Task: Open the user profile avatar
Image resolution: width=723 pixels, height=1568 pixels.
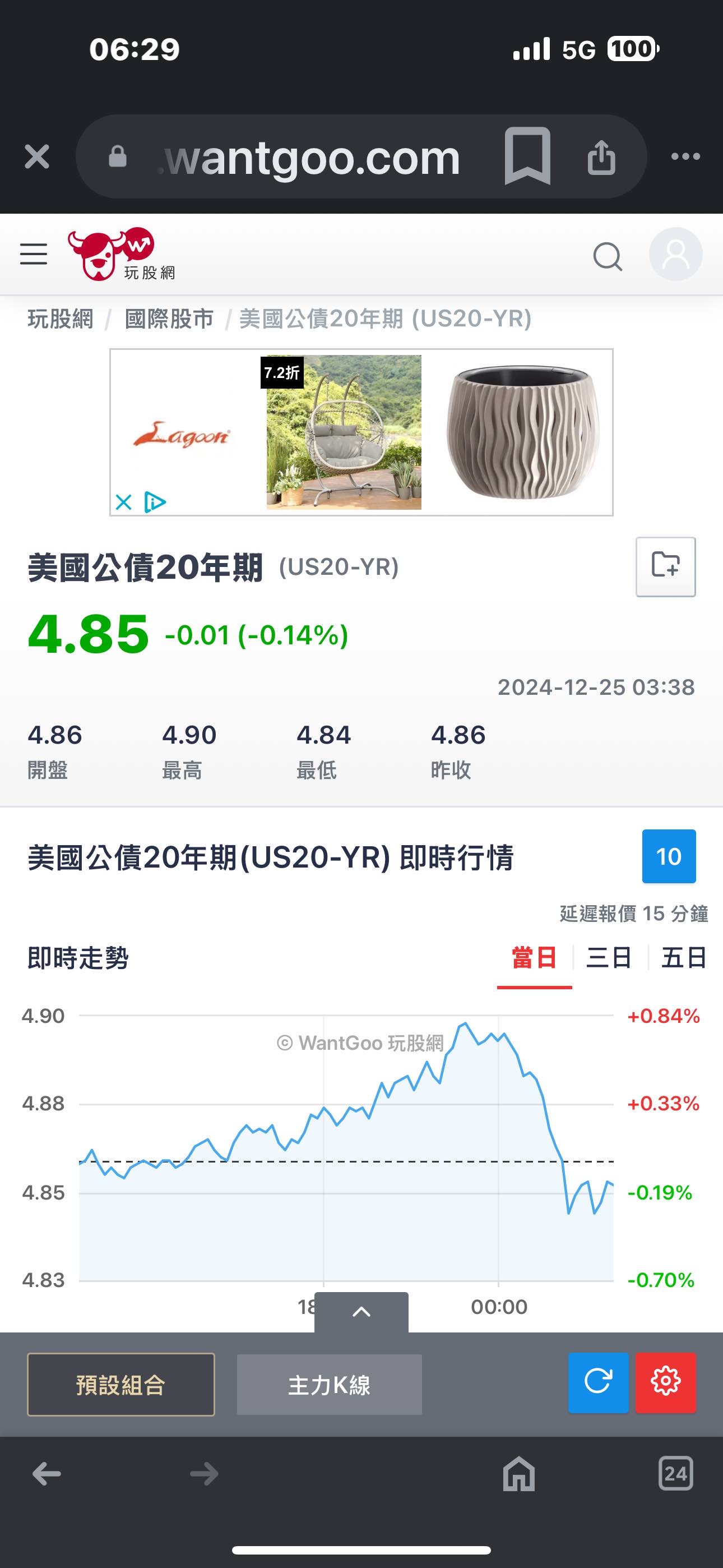Action: pos(675,255)
